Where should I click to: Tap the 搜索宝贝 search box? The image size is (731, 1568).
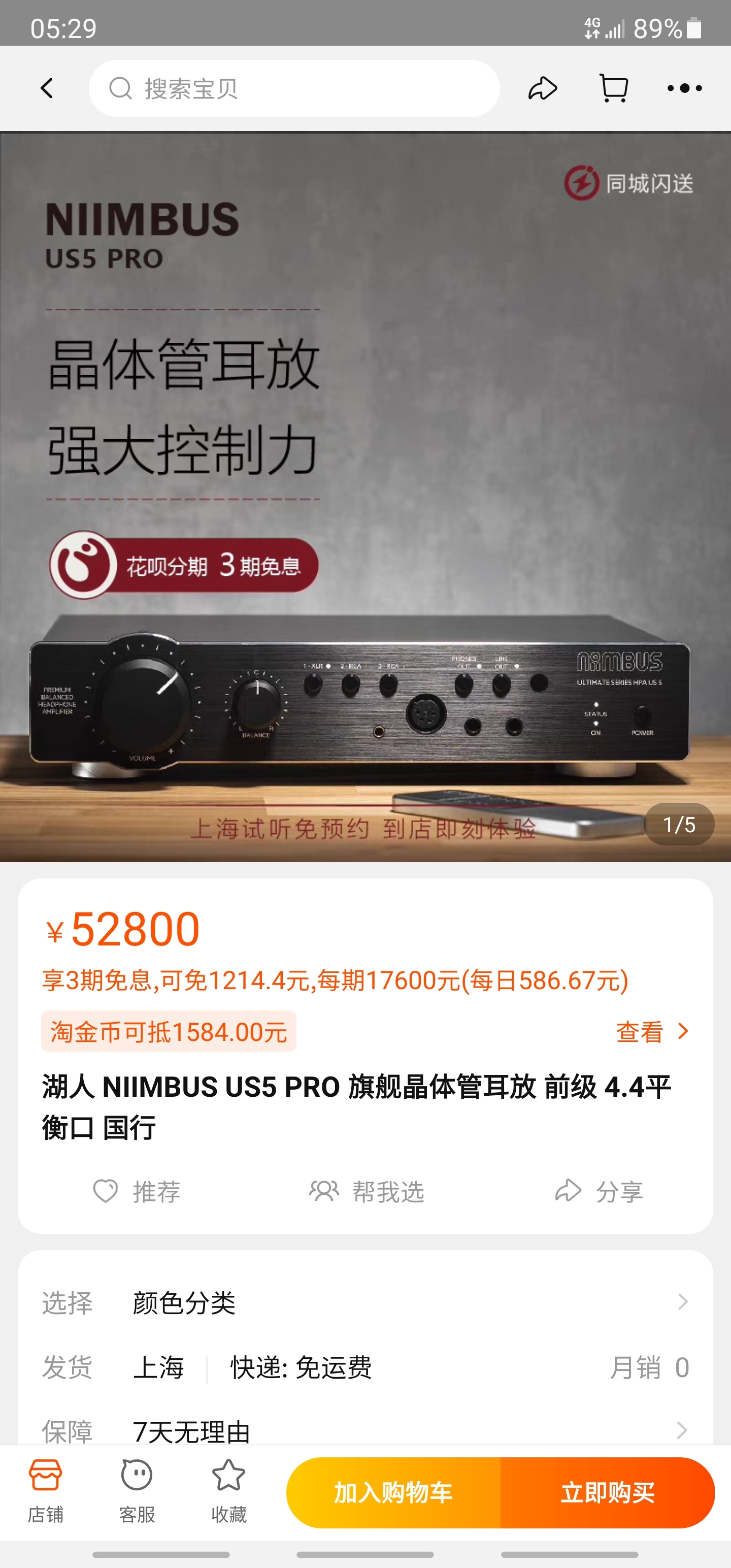[x=294, y=88]
